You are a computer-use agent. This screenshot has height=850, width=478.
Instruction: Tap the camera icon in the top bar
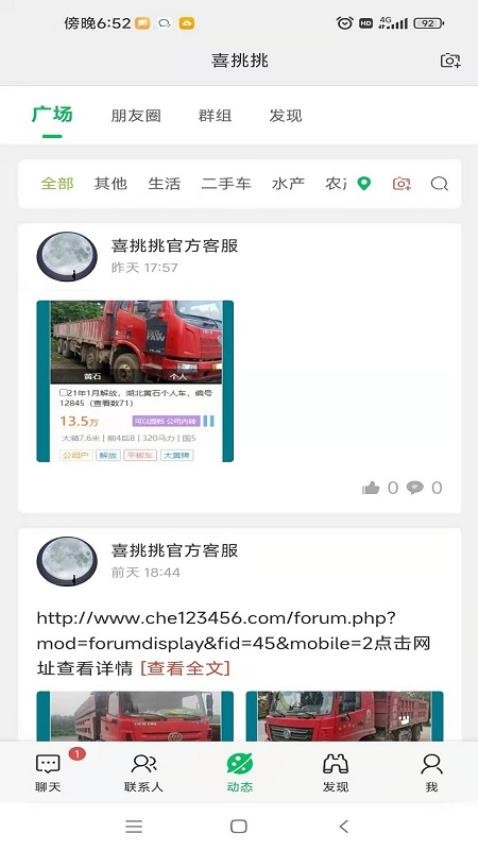point(450,60)
